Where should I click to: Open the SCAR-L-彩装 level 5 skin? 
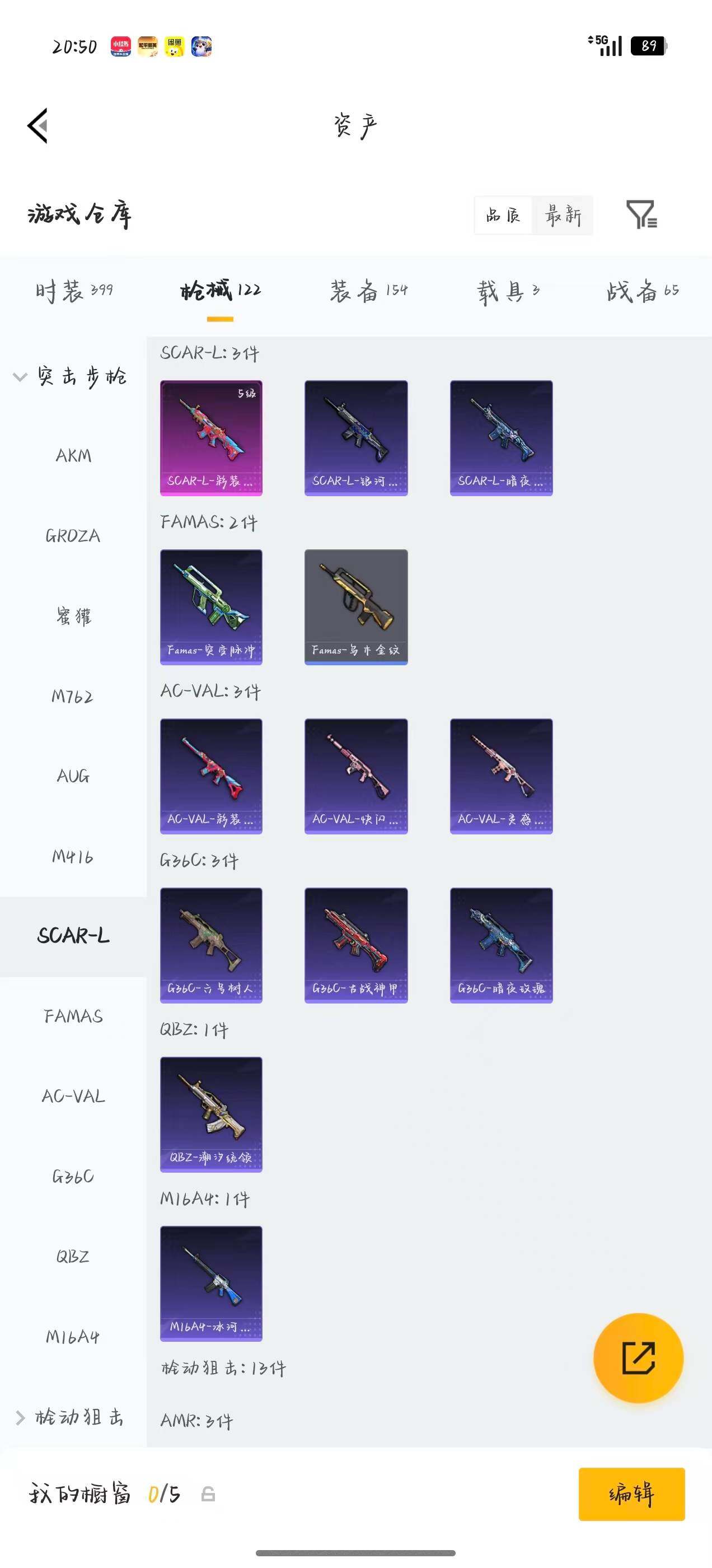pos(211,438)
